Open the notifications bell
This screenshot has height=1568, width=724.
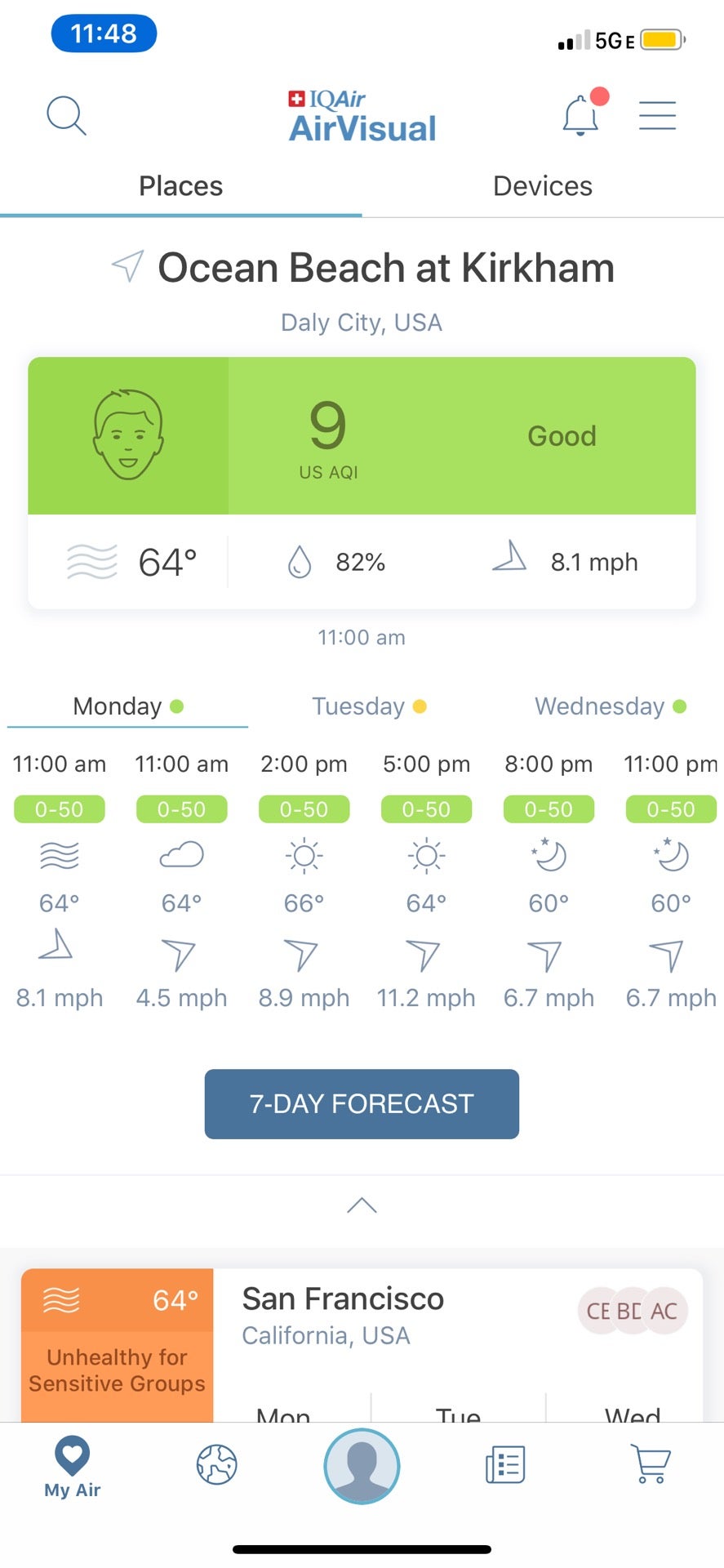pos(581,115)
